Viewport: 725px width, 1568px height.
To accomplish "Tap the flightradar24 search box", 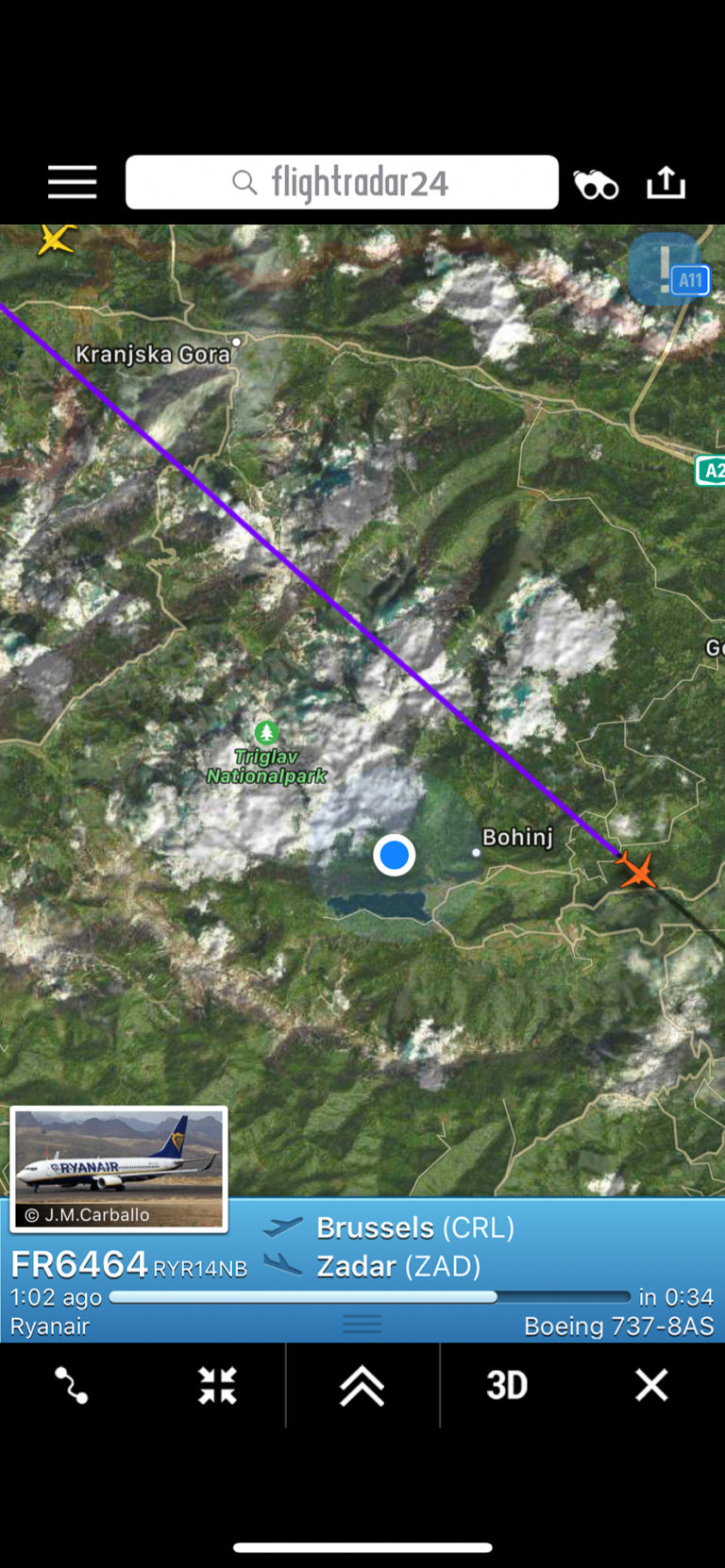I will pos(342,182).
